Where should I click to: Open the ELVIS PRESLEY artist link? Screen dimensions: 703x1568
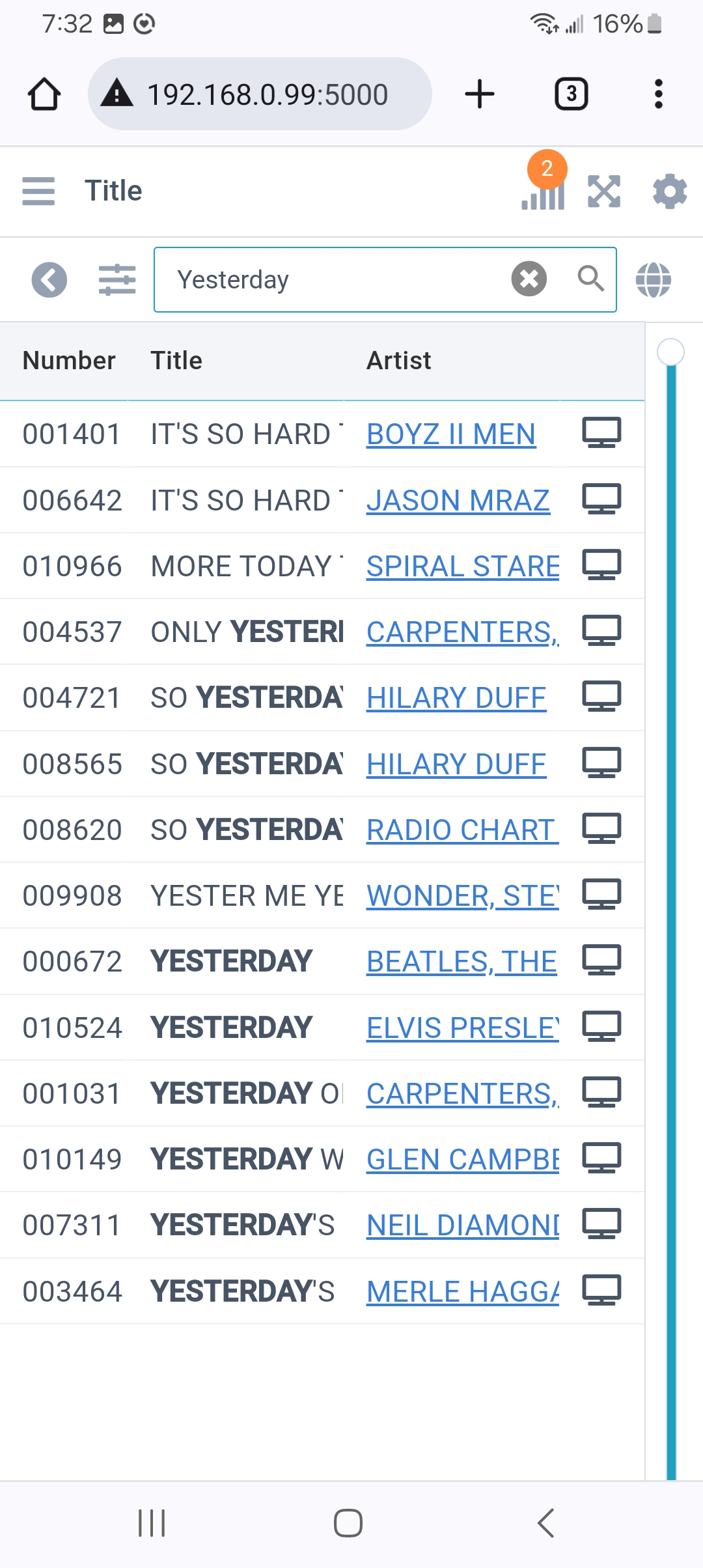point(463,1028)
